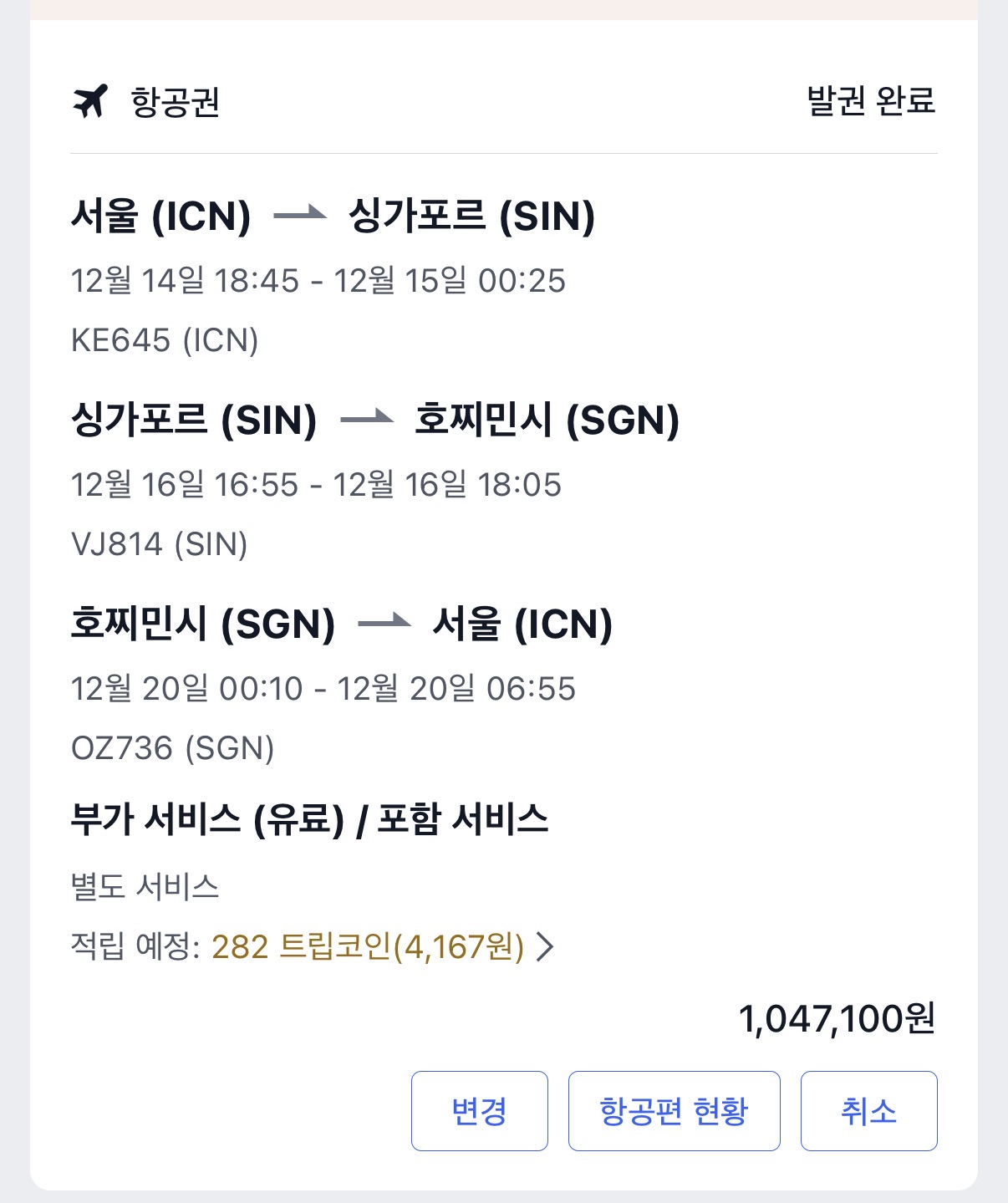Tap the 변경 button to change the booking
Image resolution: width=1008 pixels, height=1203 pixels.
(479, 1111)
